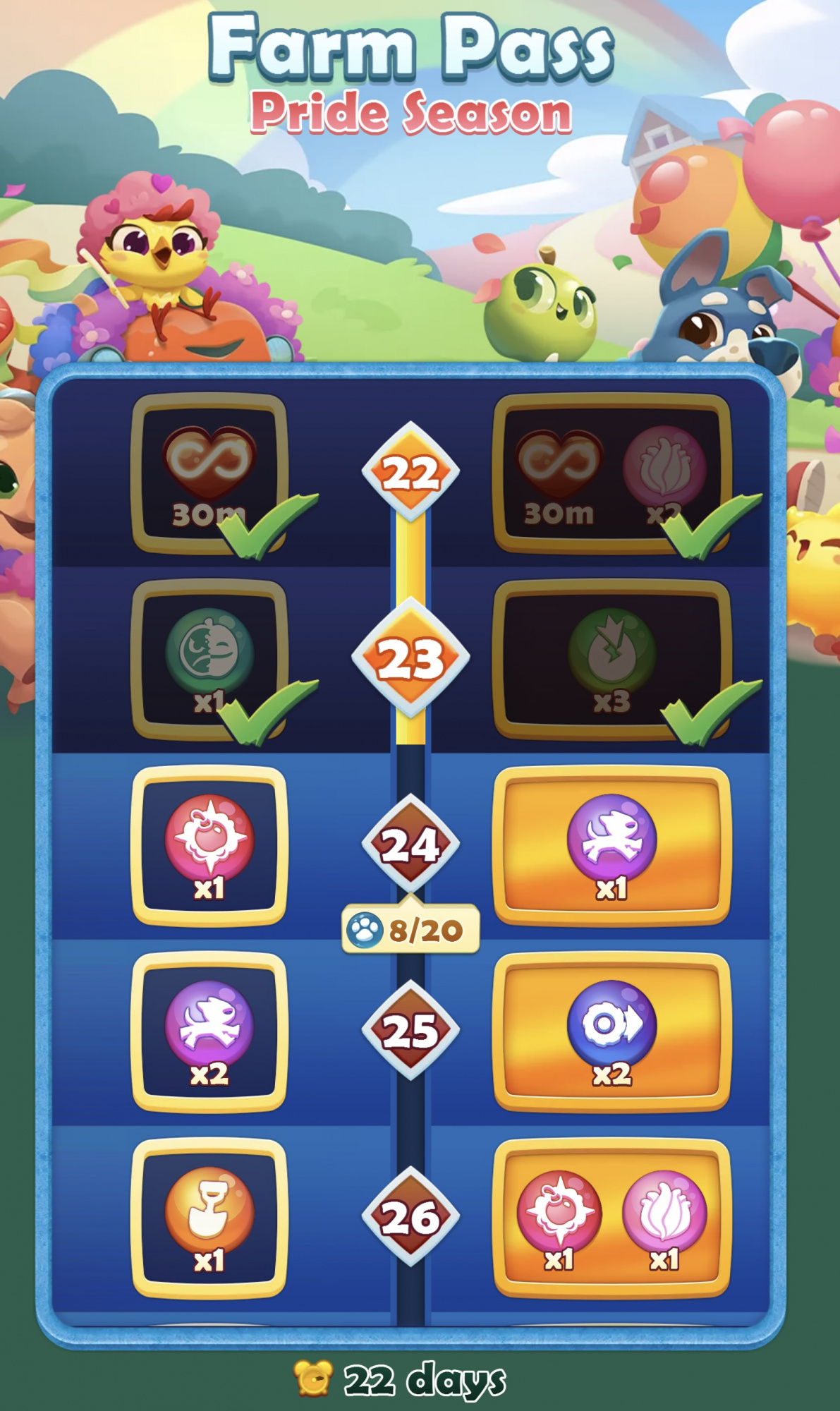View the claimed x1 reward at level 23

209,659
